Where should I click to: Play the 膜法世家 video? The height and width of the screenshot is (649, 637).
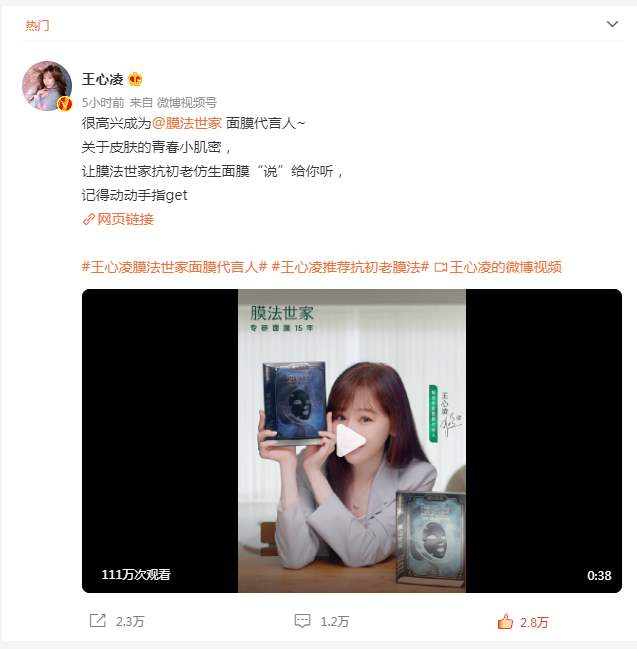pyautogui.click(x=350, y=441)
